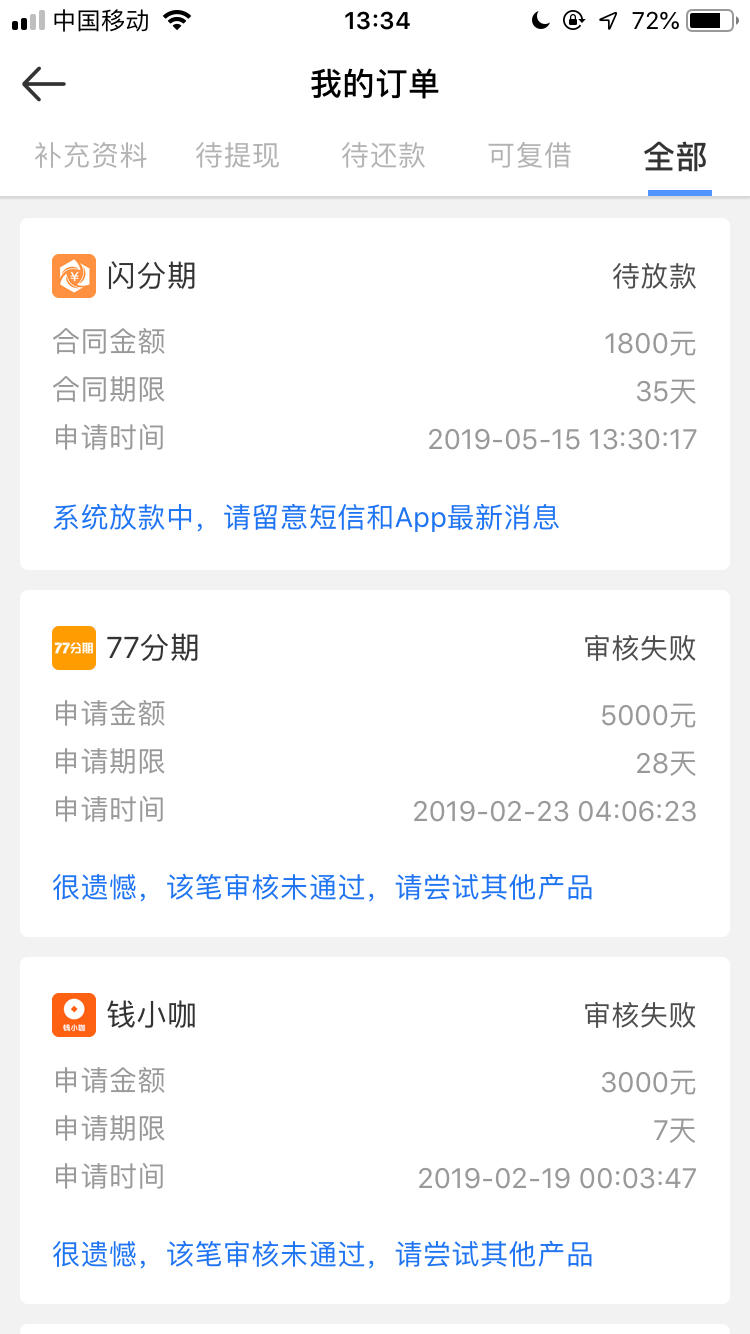
Task: Select the 可复借 tab
Action: 529,156
